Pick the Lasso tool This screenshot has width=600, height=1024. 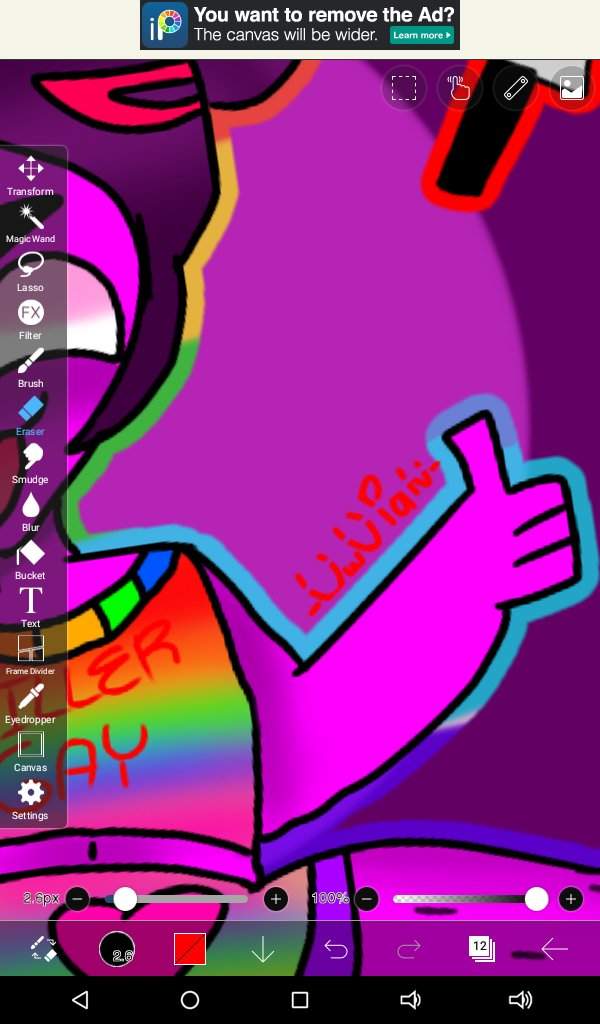(30, 272)
